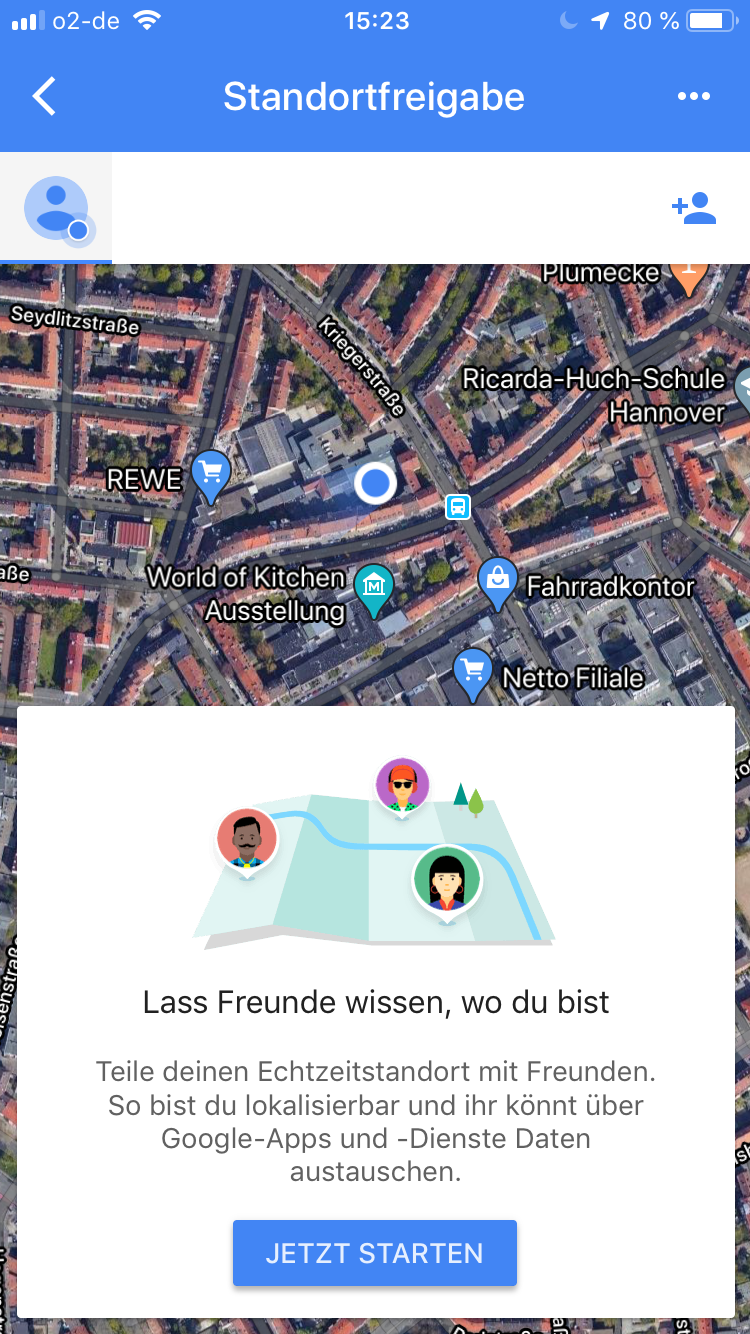Add a person to share location
Viewport: 750px width, 1334px height.
pyautogui.click(x=694, y=208)
